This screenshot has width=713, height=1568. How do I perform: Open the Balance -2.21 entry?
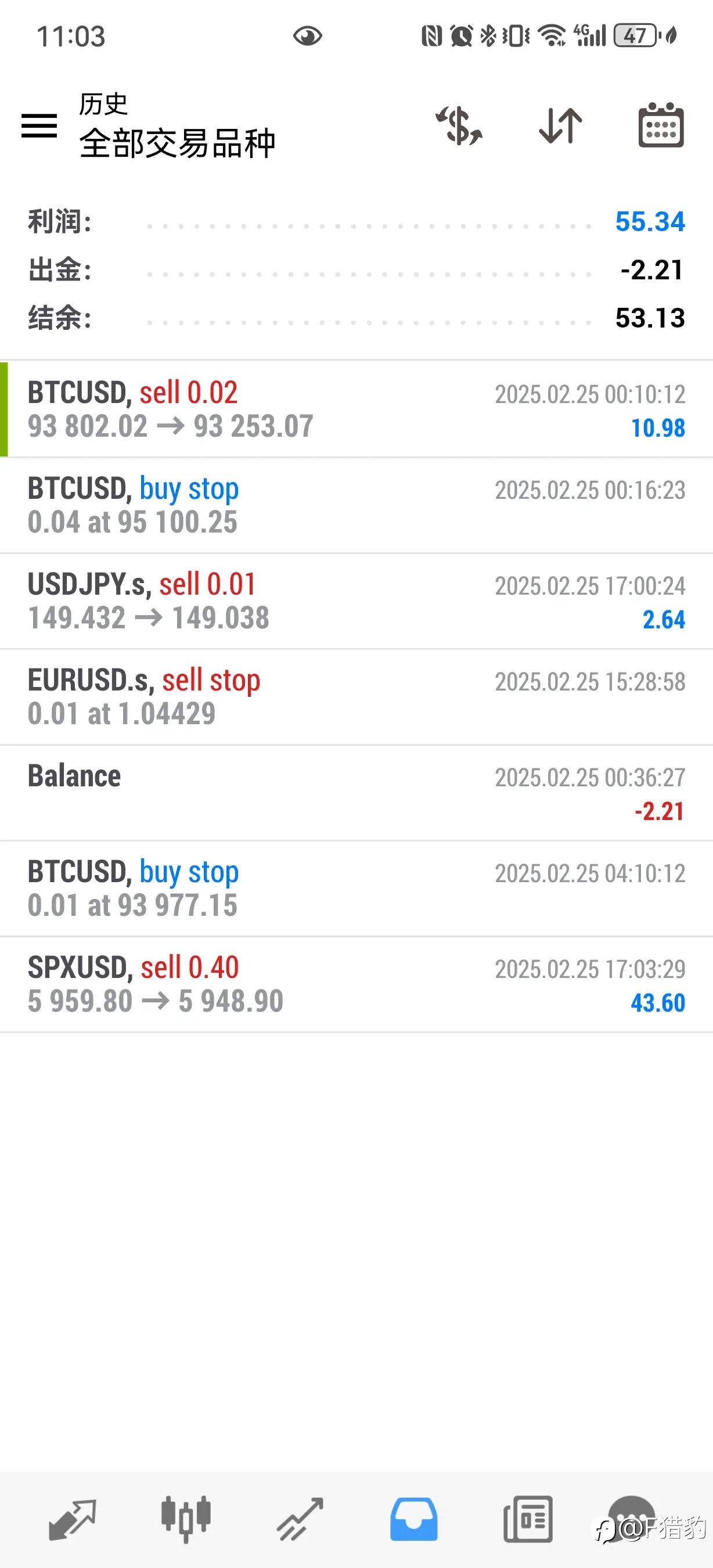(356, 793)
